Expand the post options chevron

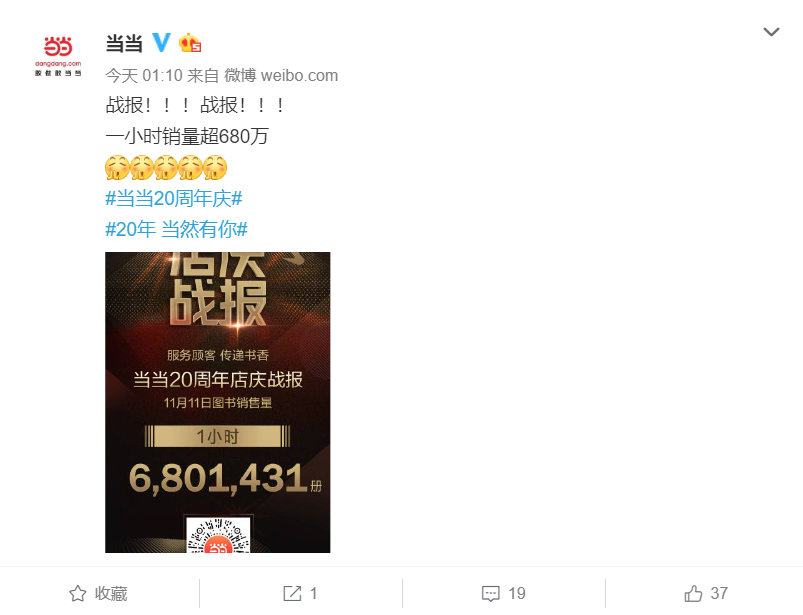click(x=771, y=32)
